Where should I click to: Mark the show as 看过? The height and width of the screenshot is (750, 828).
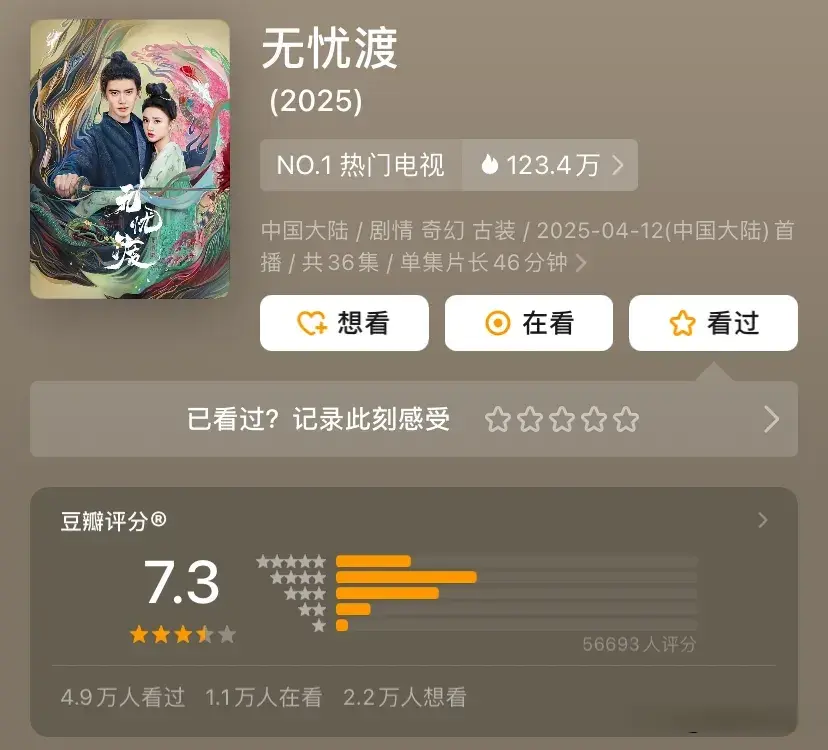coord(713,323)
